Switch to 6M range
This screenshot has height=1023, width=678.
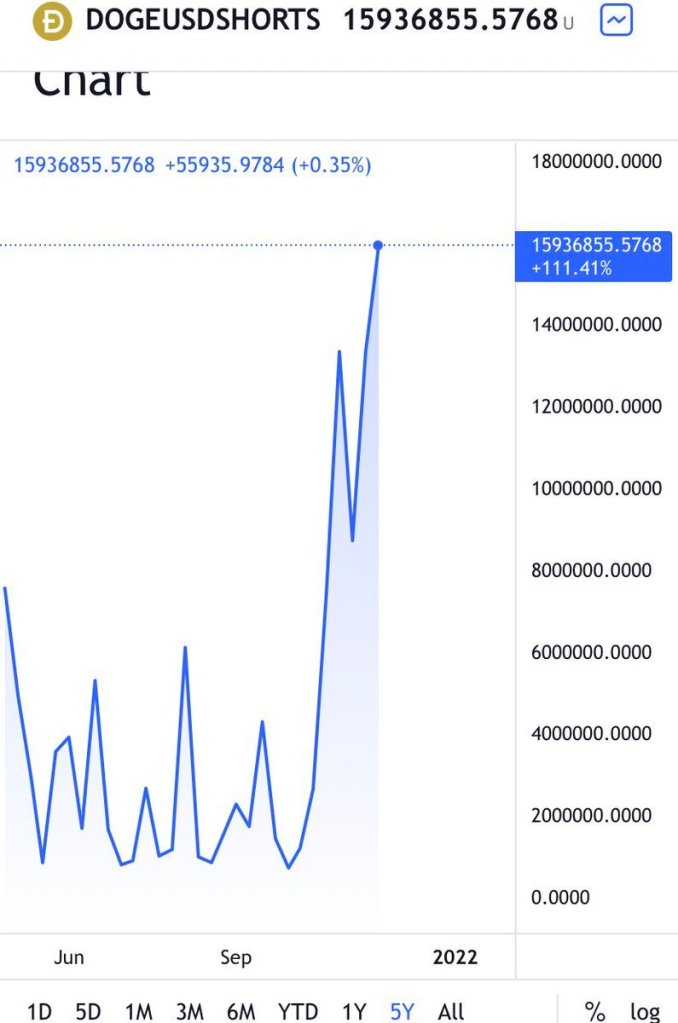241,1011
